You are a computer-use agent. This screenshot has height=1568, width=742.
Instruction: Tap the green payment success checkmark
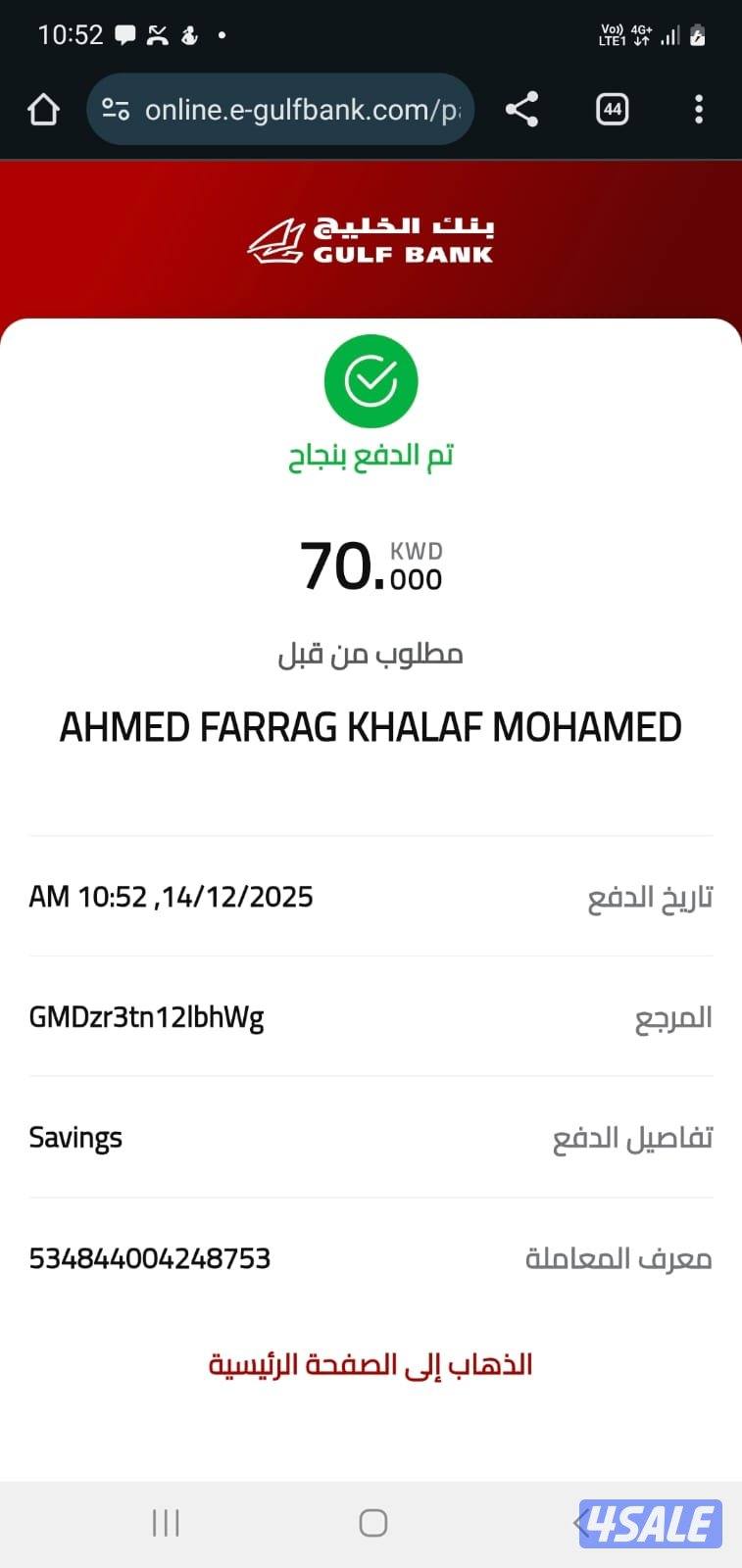click(371, 381)
